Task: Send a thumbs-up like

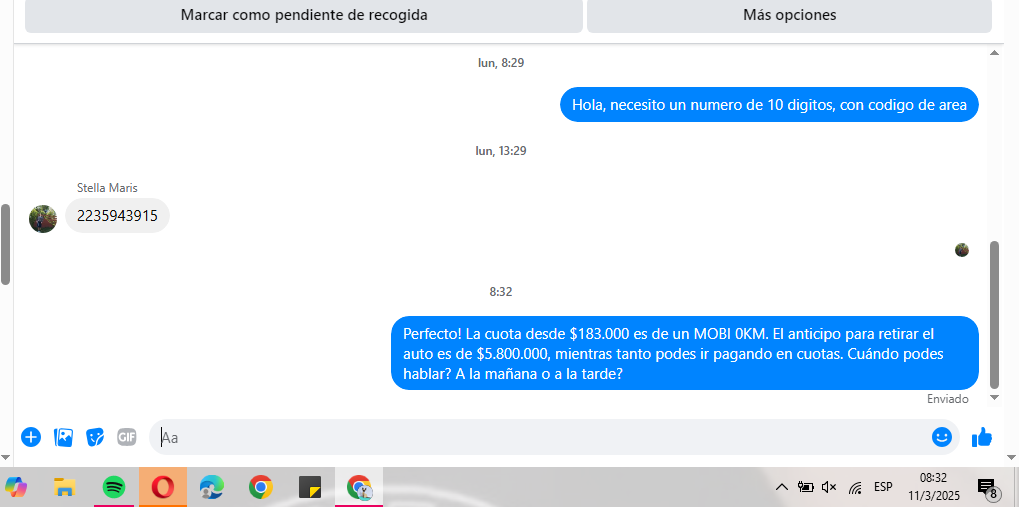Action: click(x=982, y=437)
